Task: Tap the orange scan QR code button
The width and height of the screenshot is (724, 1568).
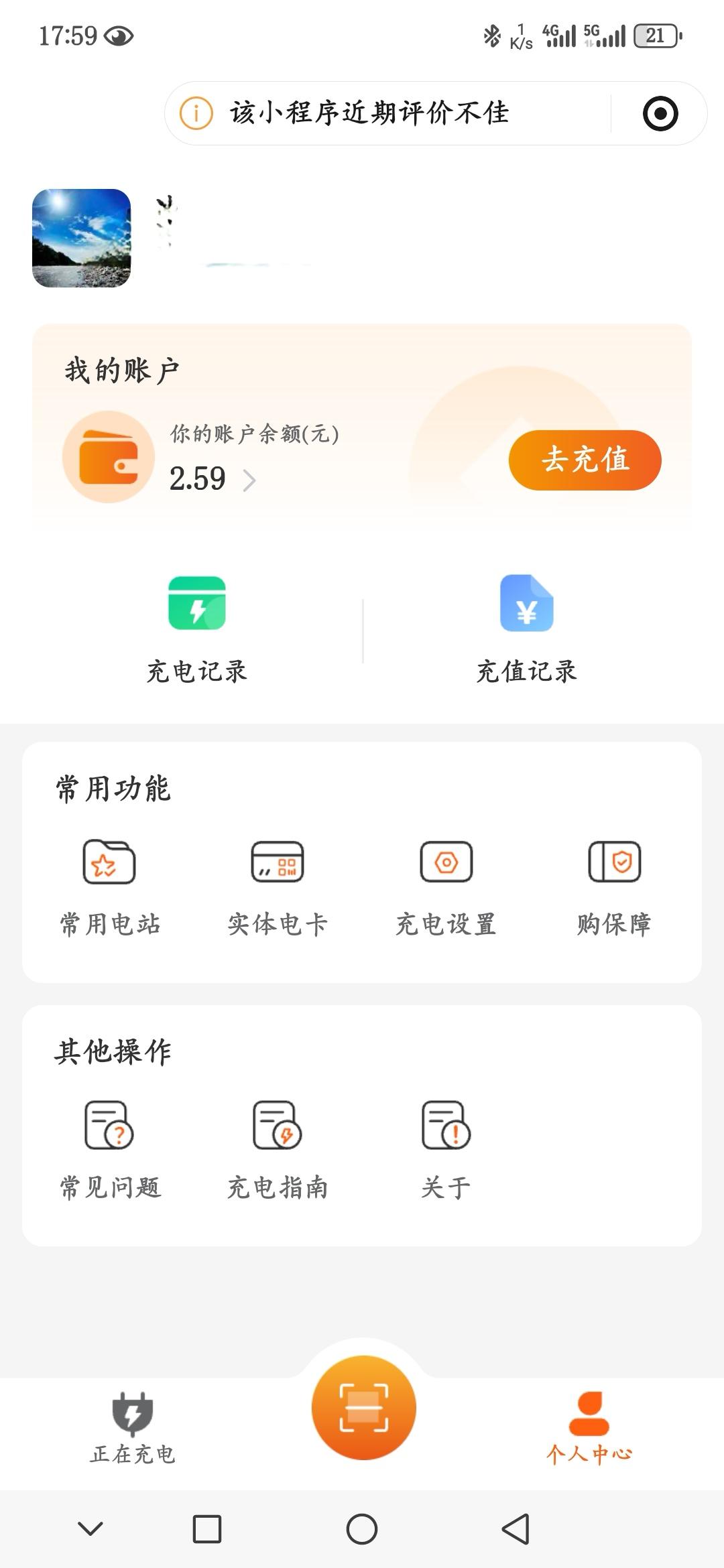Action: coord(363,1407)
